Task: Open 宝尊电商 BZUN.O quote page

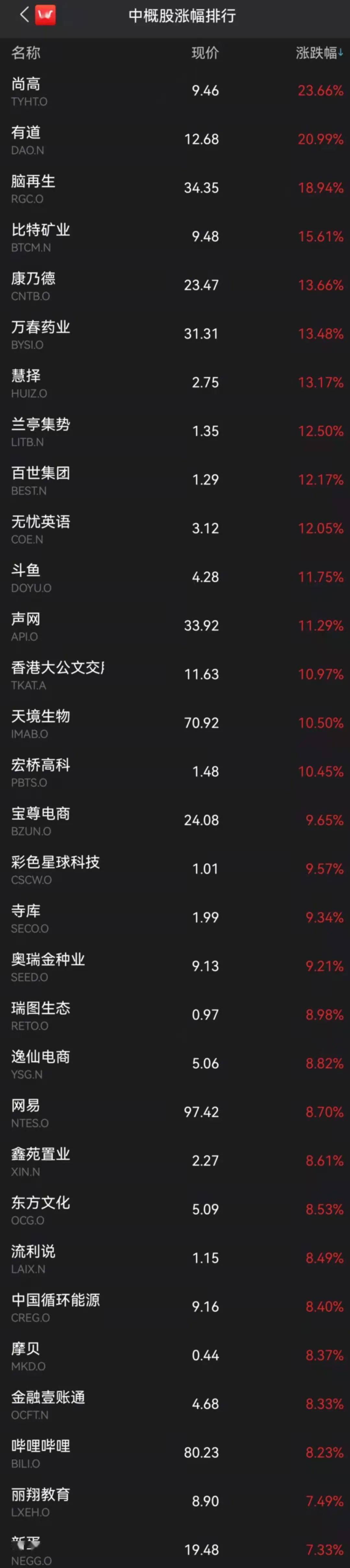Action: (175, 821)
